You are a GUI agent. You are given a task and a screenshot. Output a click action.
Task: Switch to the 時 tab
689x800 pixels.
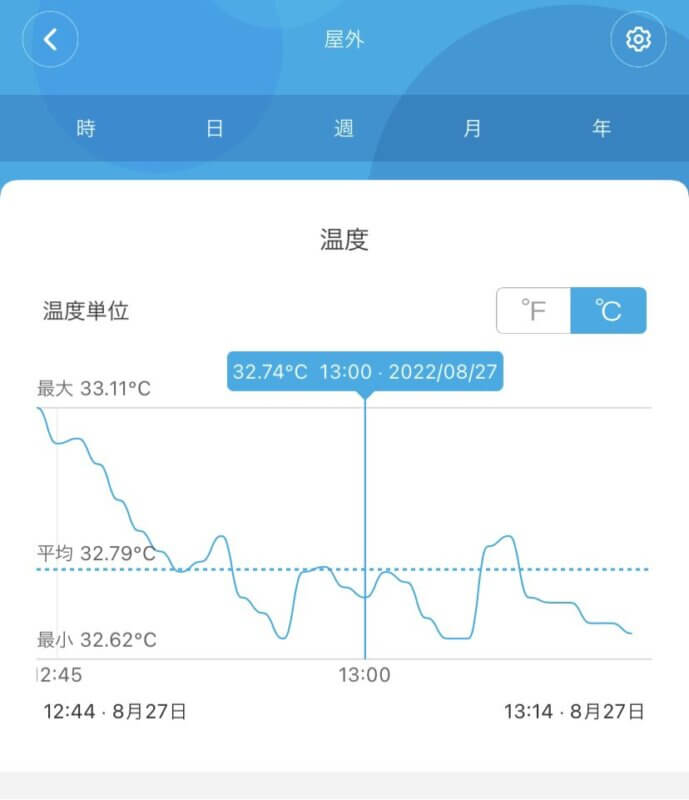pyautogui.click(x=86, y=128)
